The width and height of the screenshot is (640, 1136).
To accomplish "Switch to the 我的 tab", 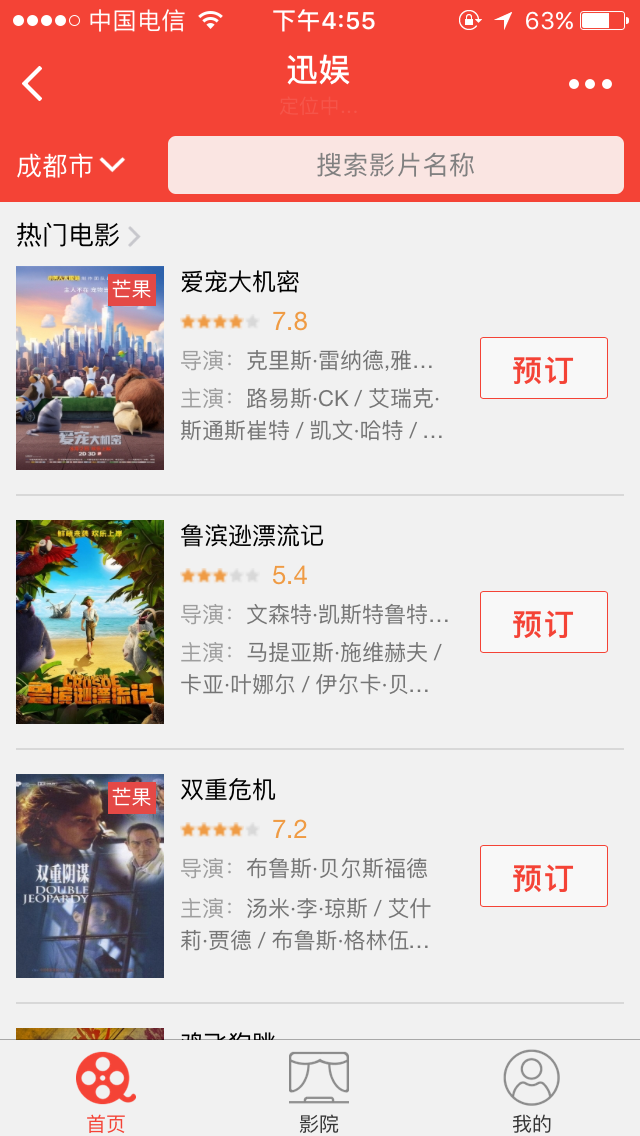I will pyautogui.click(x=531, y=1092).
